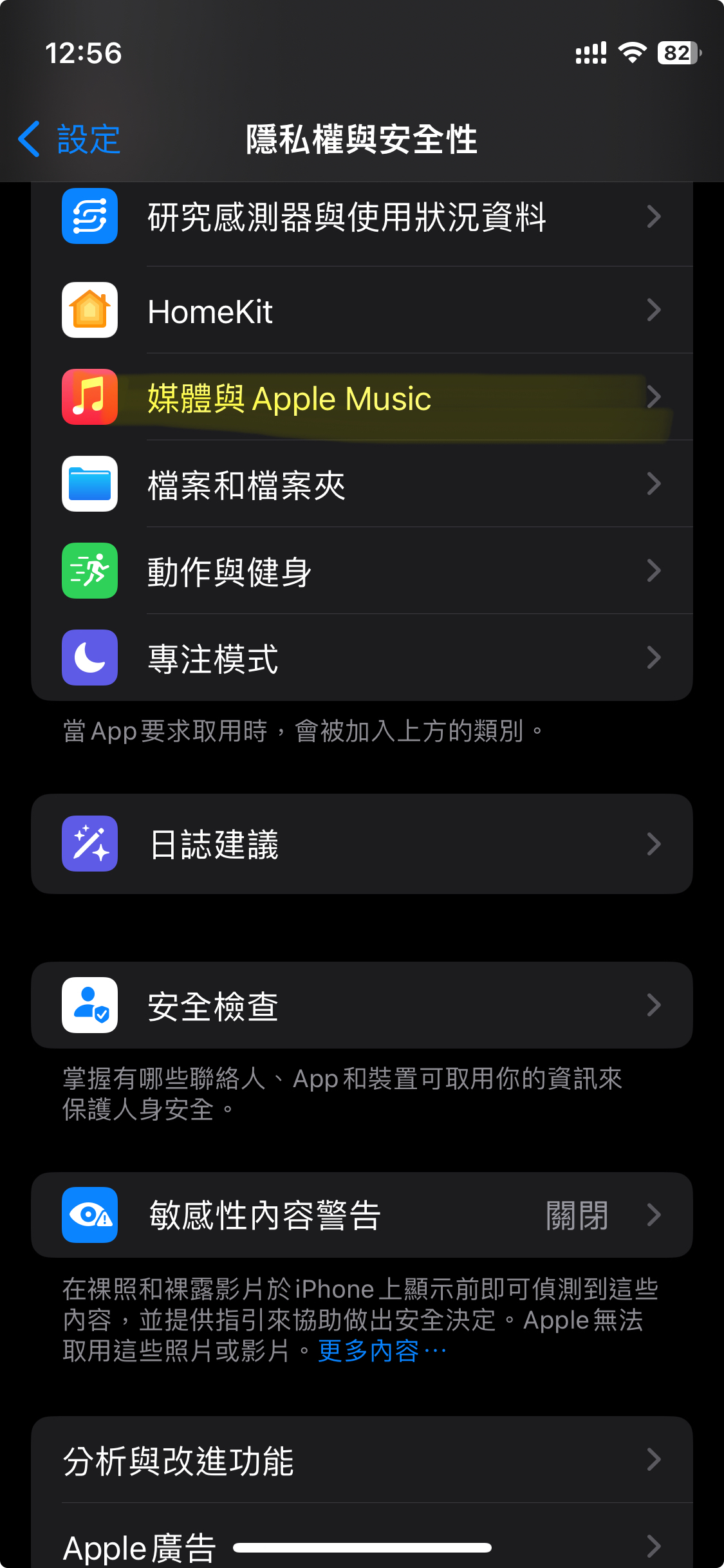Open 敏感性內容警告 setting
724x1568 pixels.
tap(362, 1215)
